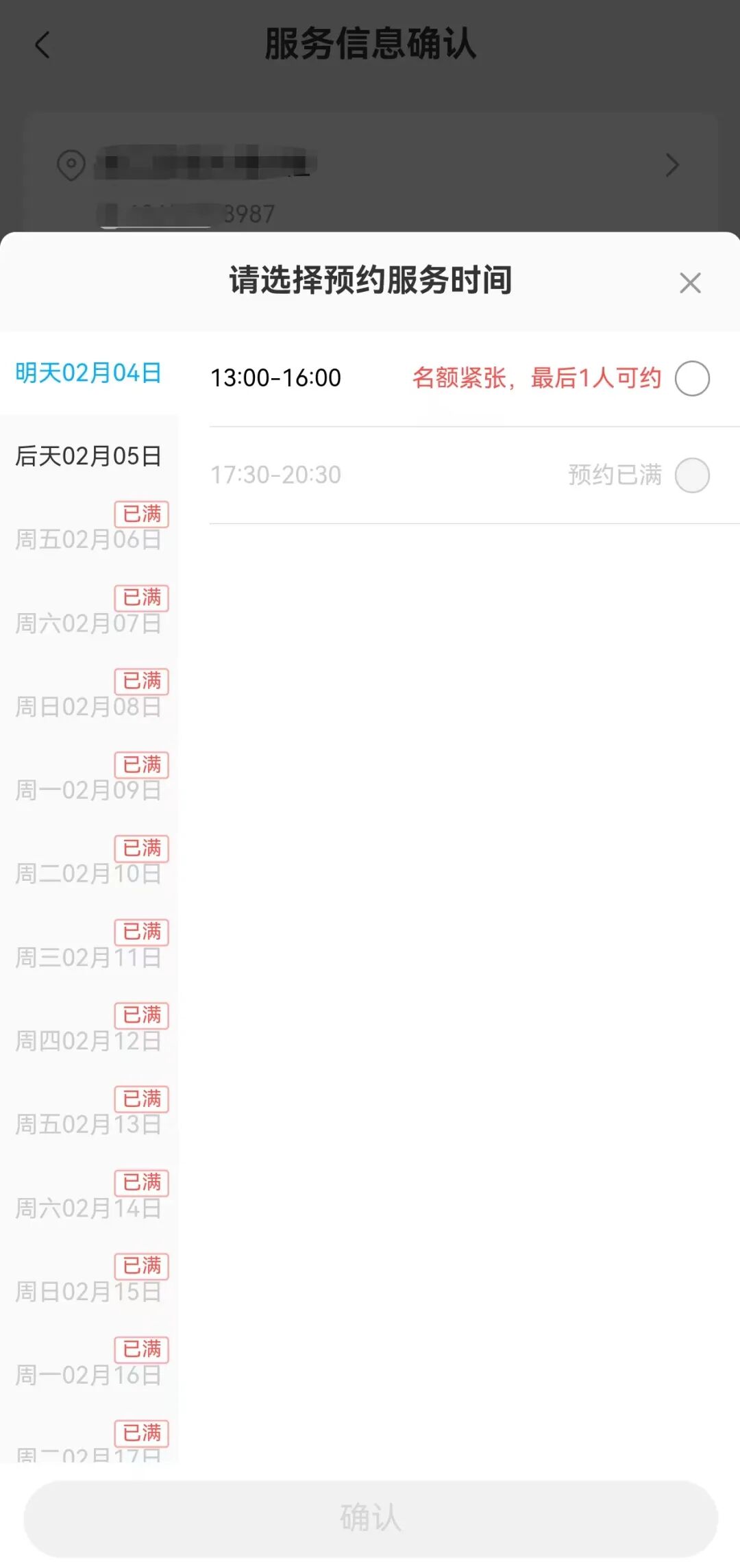
Task: Select 明天02月04日 date
Action: pyautogui.click(x=88, y=373)
